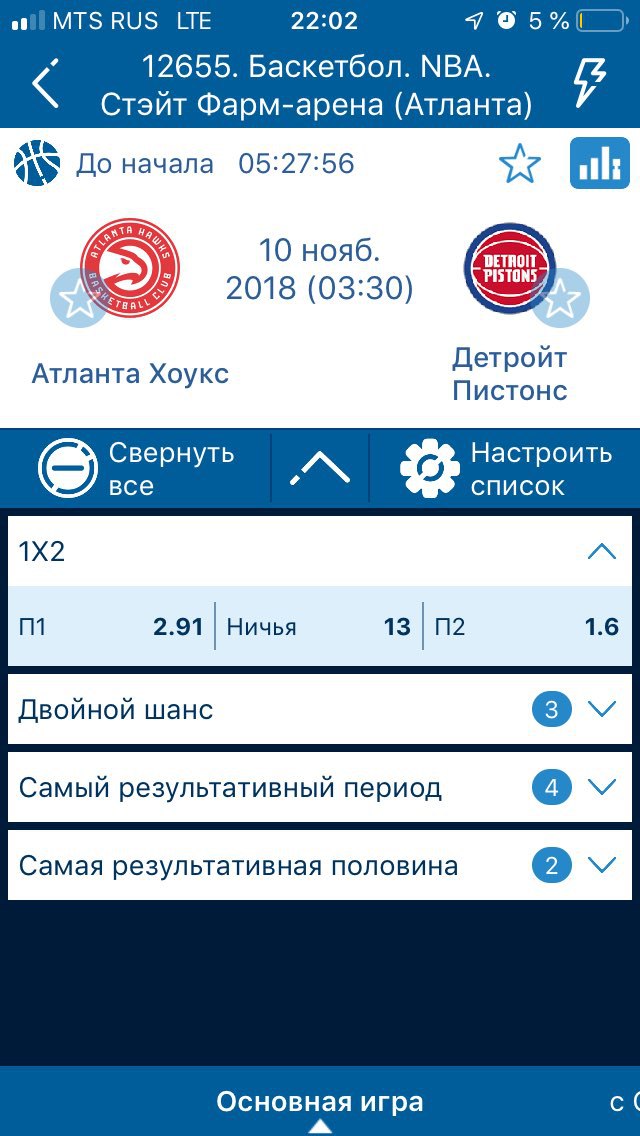Expand Самый результативный период
This screenshot has width=640, height=1136.
(x=320, y=788)
